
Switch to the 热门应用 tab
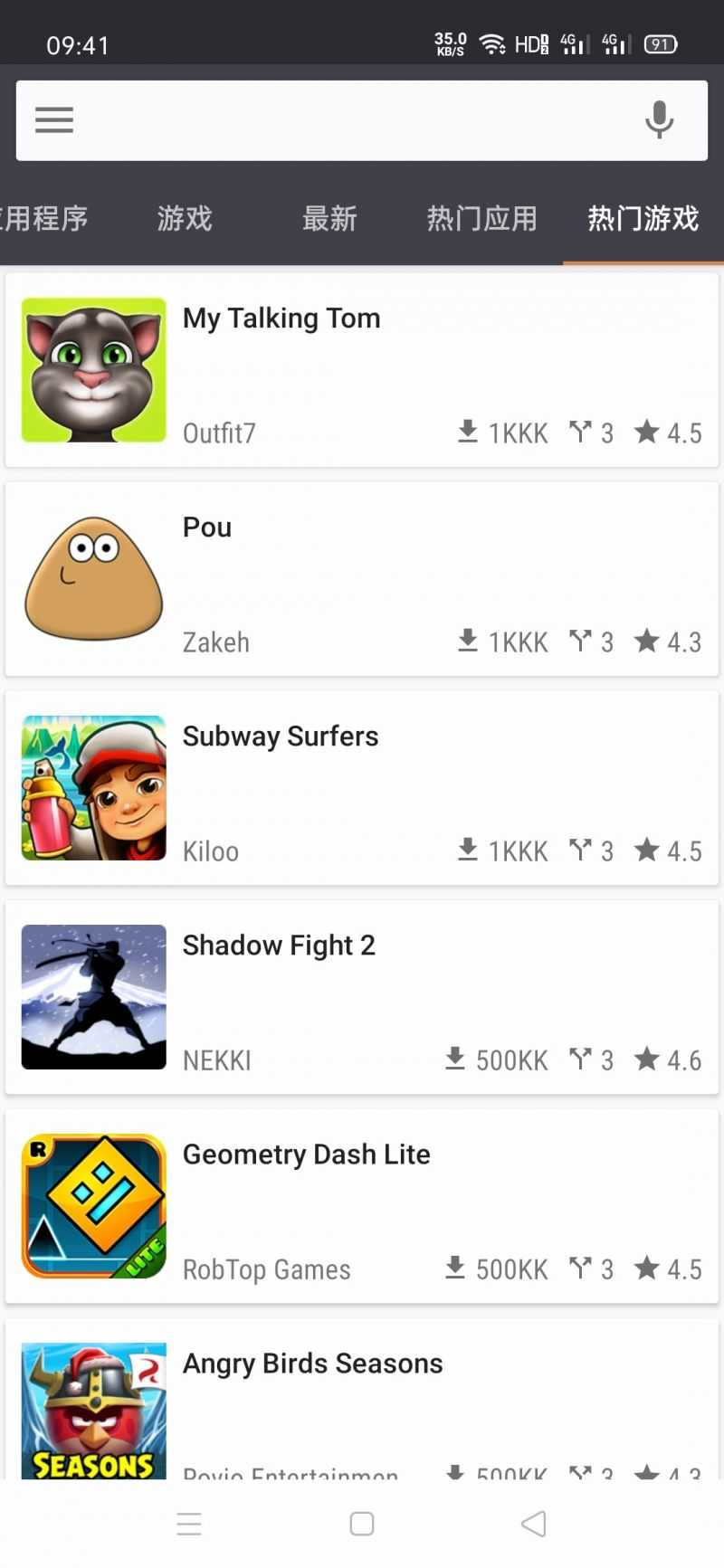(481, 219)
